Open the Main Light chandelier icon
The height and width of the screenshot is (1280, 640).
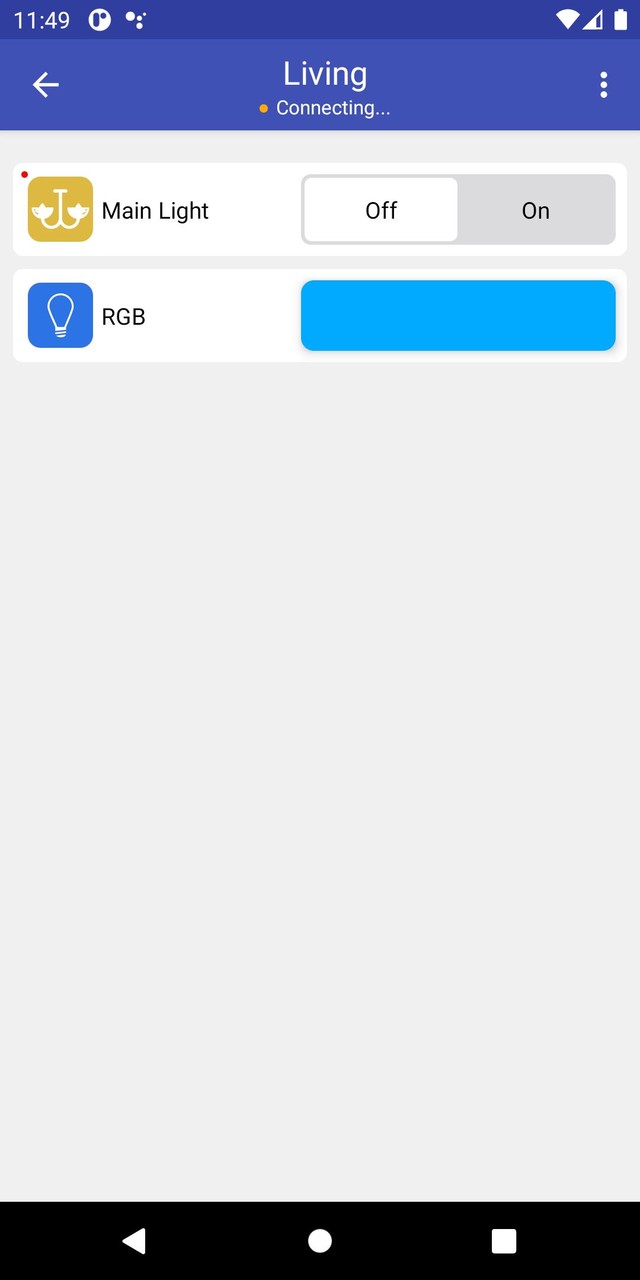pos(60,209)
